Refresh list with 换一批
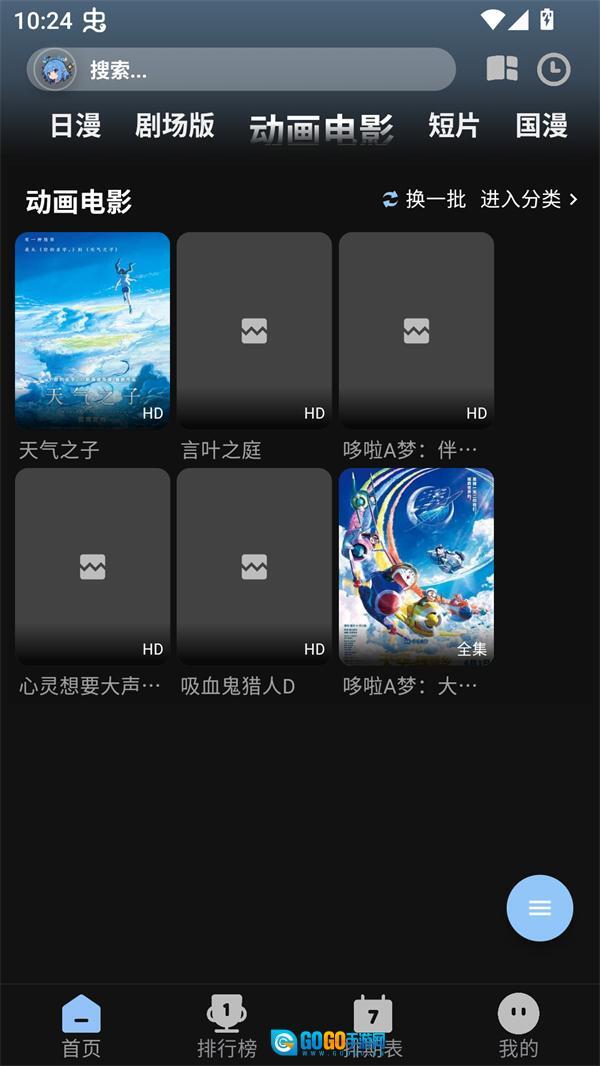This screenshot has height=1066, width=600. pos(424,200)
